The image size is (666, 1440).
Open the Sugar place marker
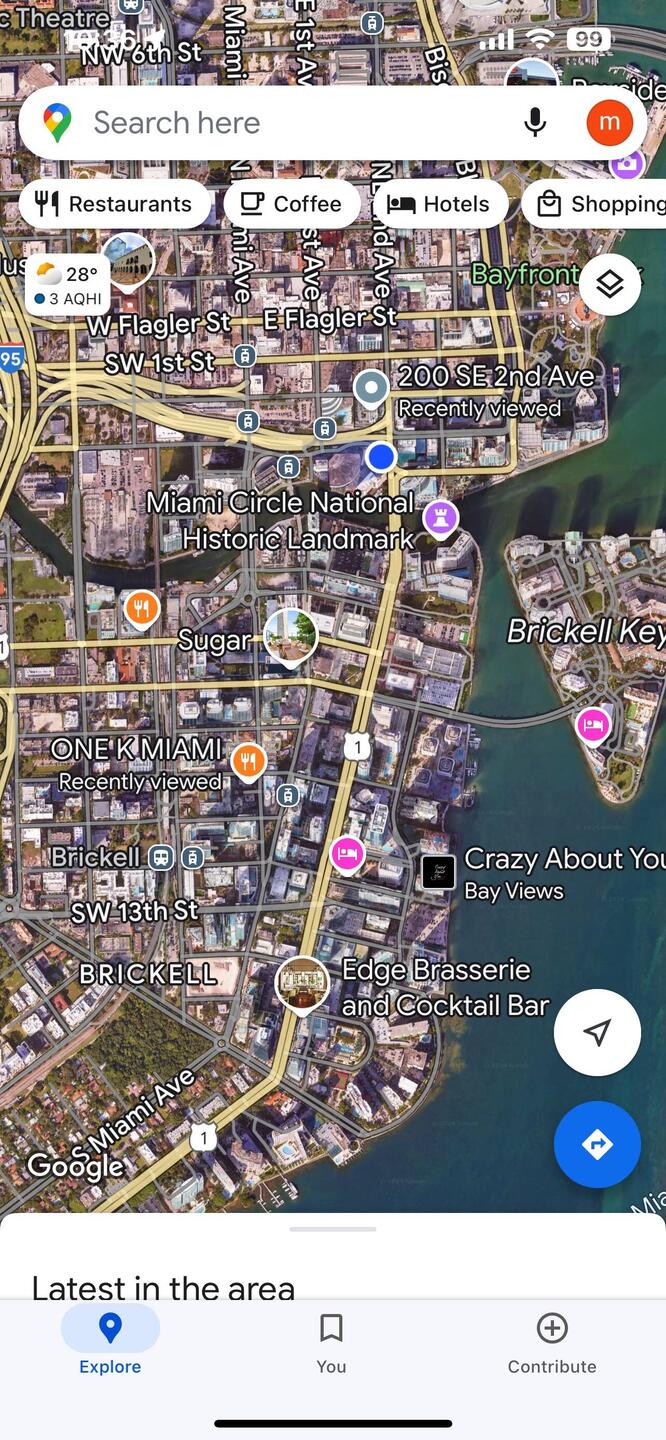tap(290, 635)
